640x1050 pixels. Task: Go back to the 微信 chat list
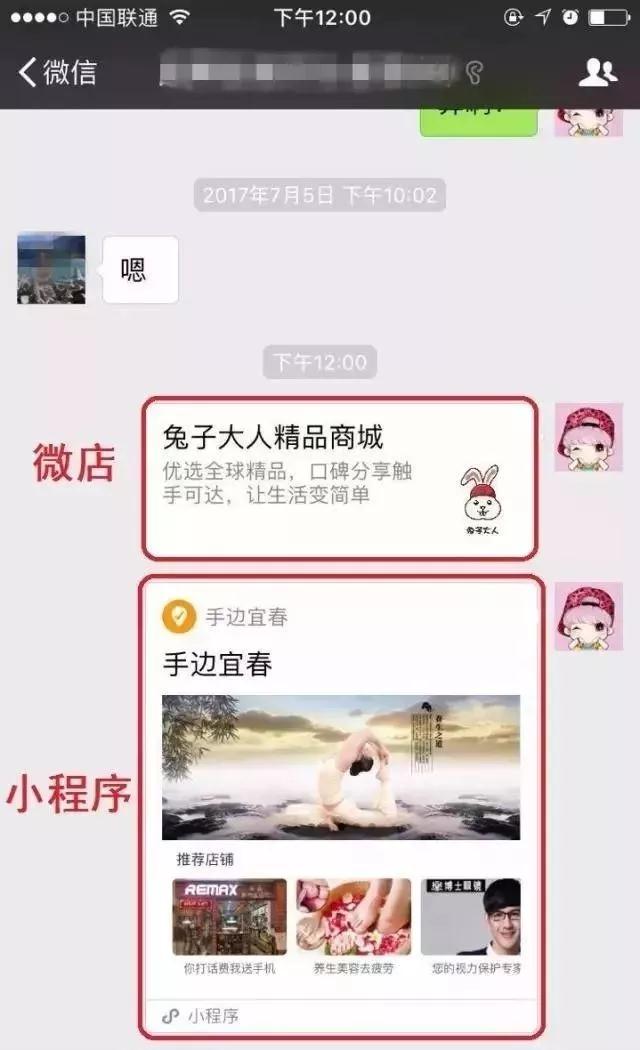coord(57,72)
